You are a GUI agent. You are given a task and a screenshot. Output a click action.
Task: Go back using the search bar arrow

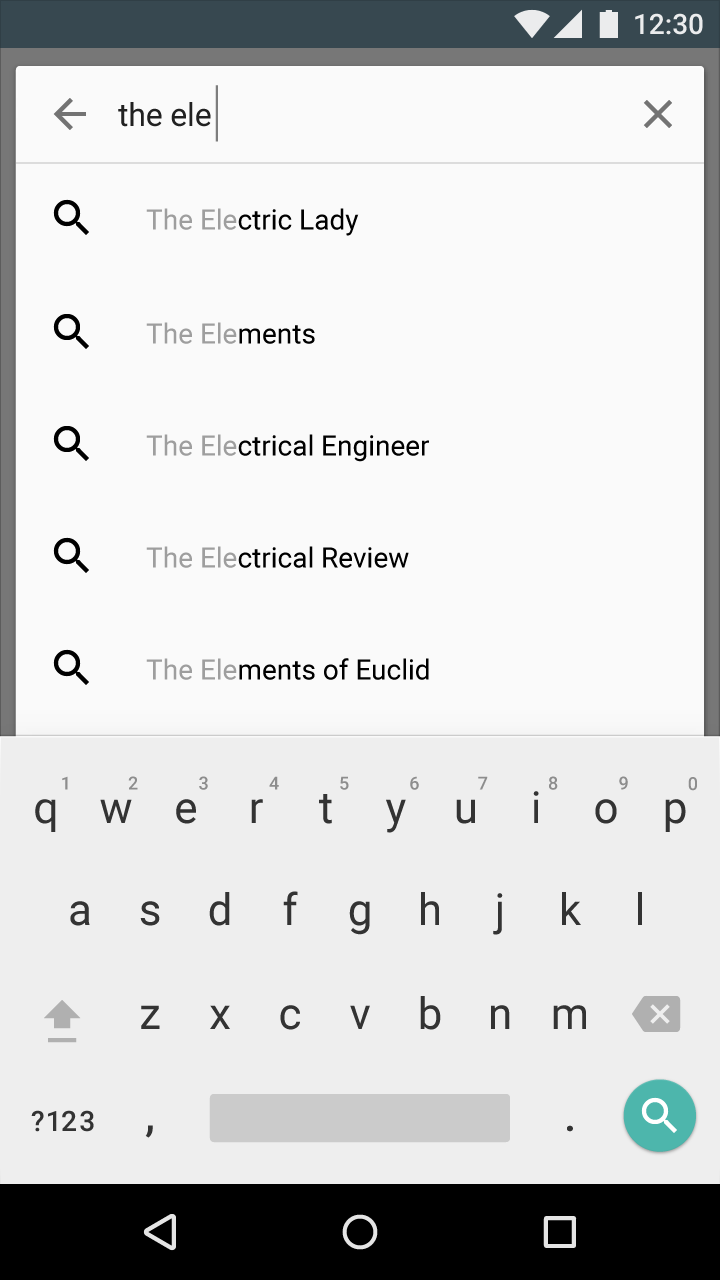[70, 114]
